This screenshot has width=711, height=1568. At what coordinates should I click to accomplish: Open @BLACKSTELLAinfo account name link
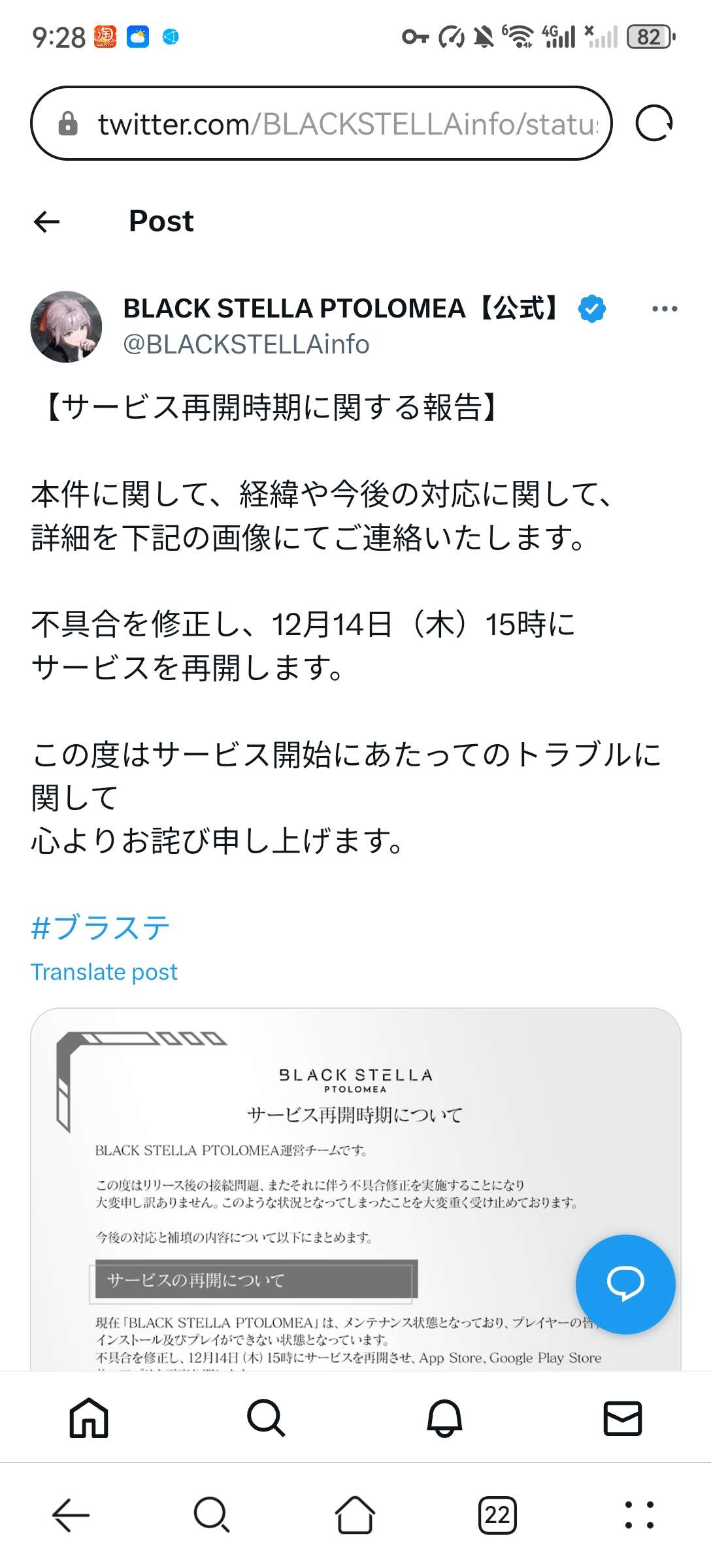246,344
